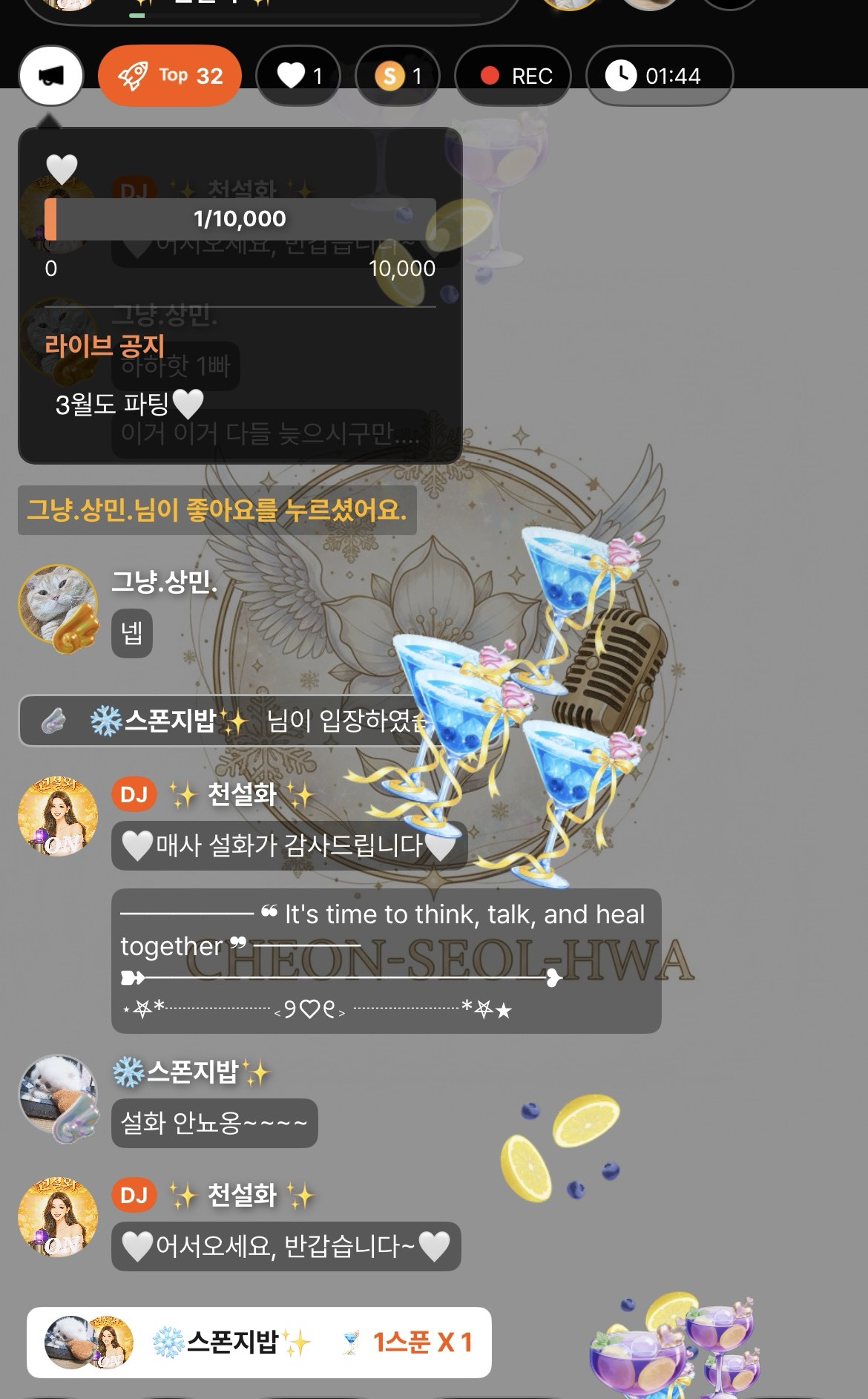Open the 스푼지밥 1스푼 X 1 gift banner
This screenshot has height=1399, width=868.
pyautogui.click(x=259, y=1342)
